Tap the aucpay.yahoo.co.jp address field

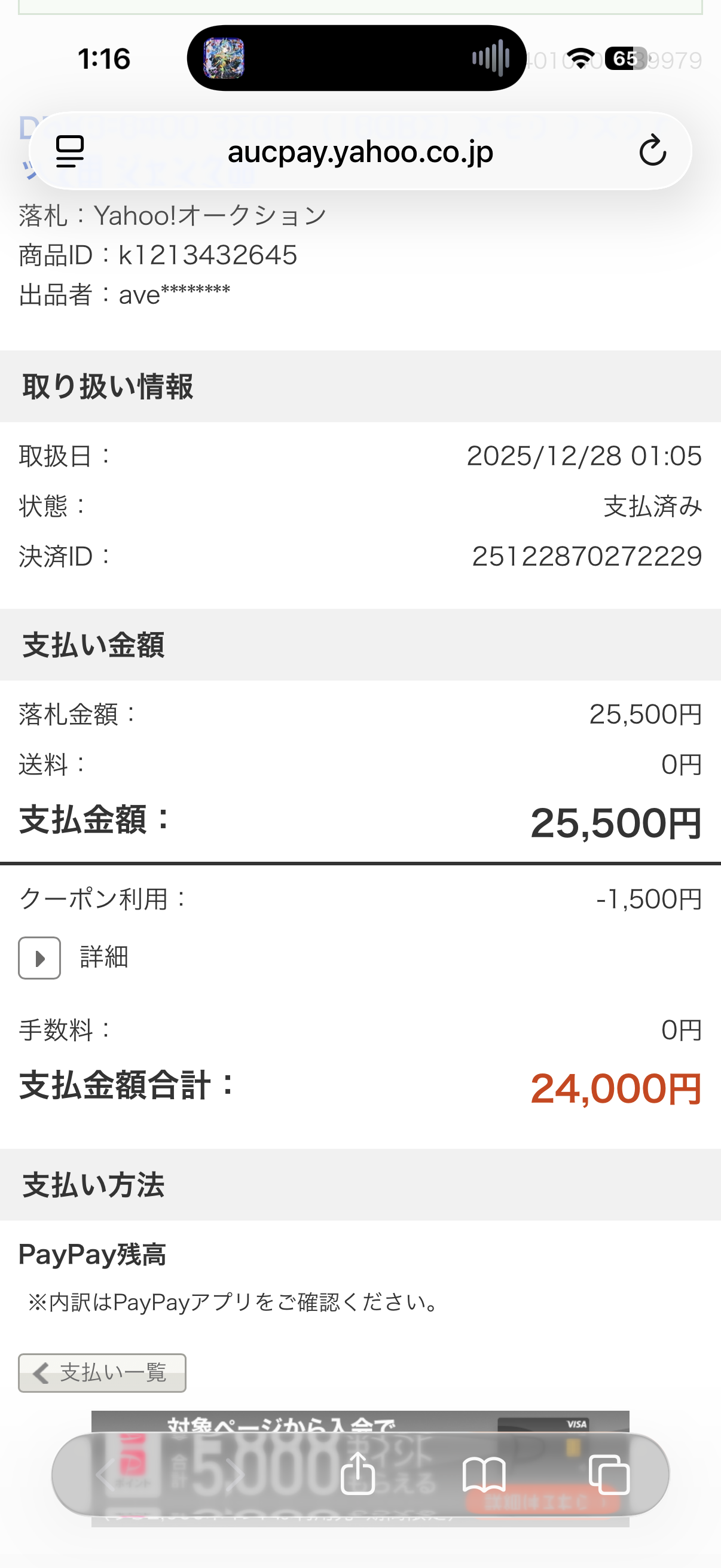coord(360,151)
